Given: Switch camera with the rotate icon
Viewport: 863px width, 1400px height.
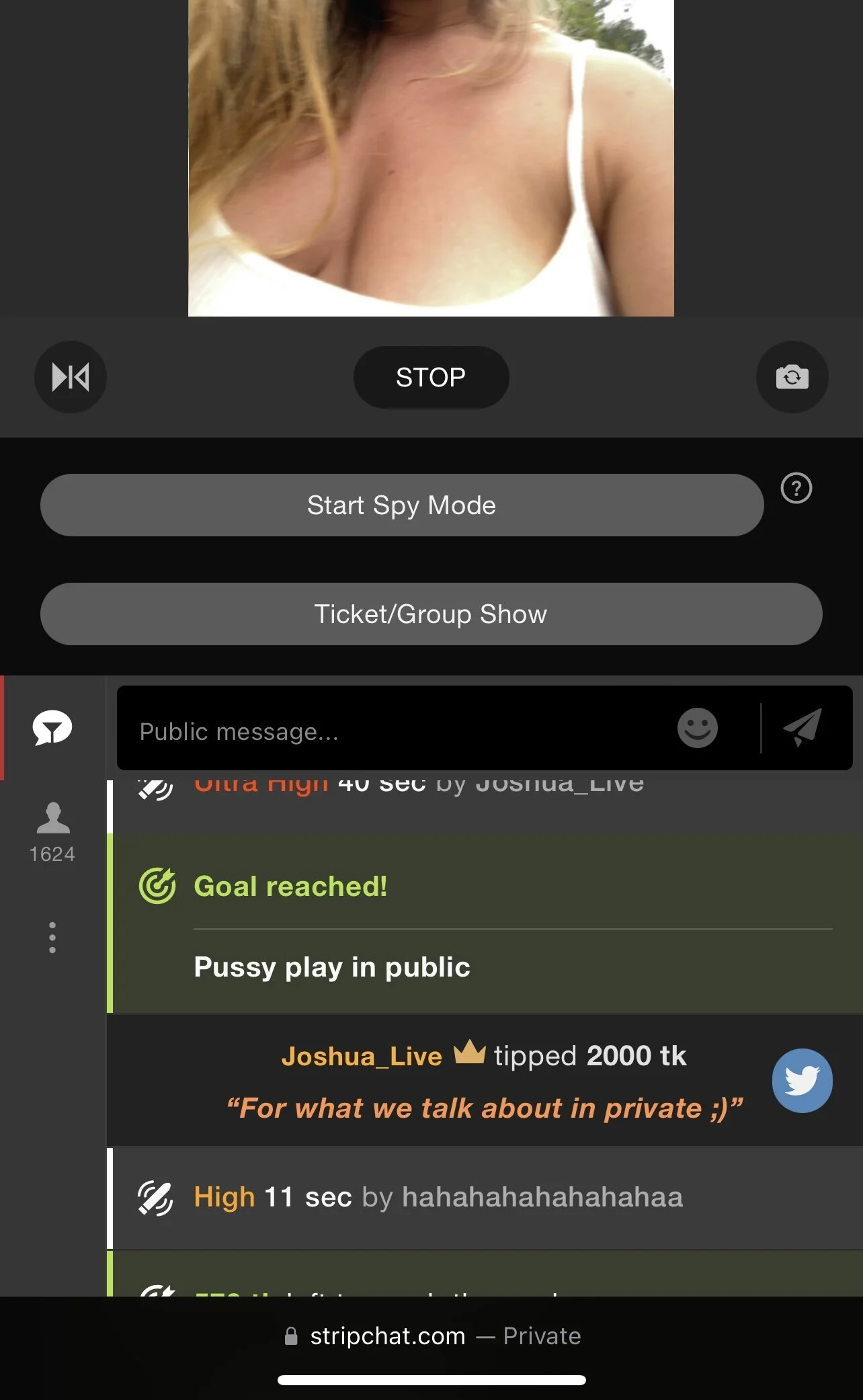Looking at the screenshot, I should (x=792, y=377).
